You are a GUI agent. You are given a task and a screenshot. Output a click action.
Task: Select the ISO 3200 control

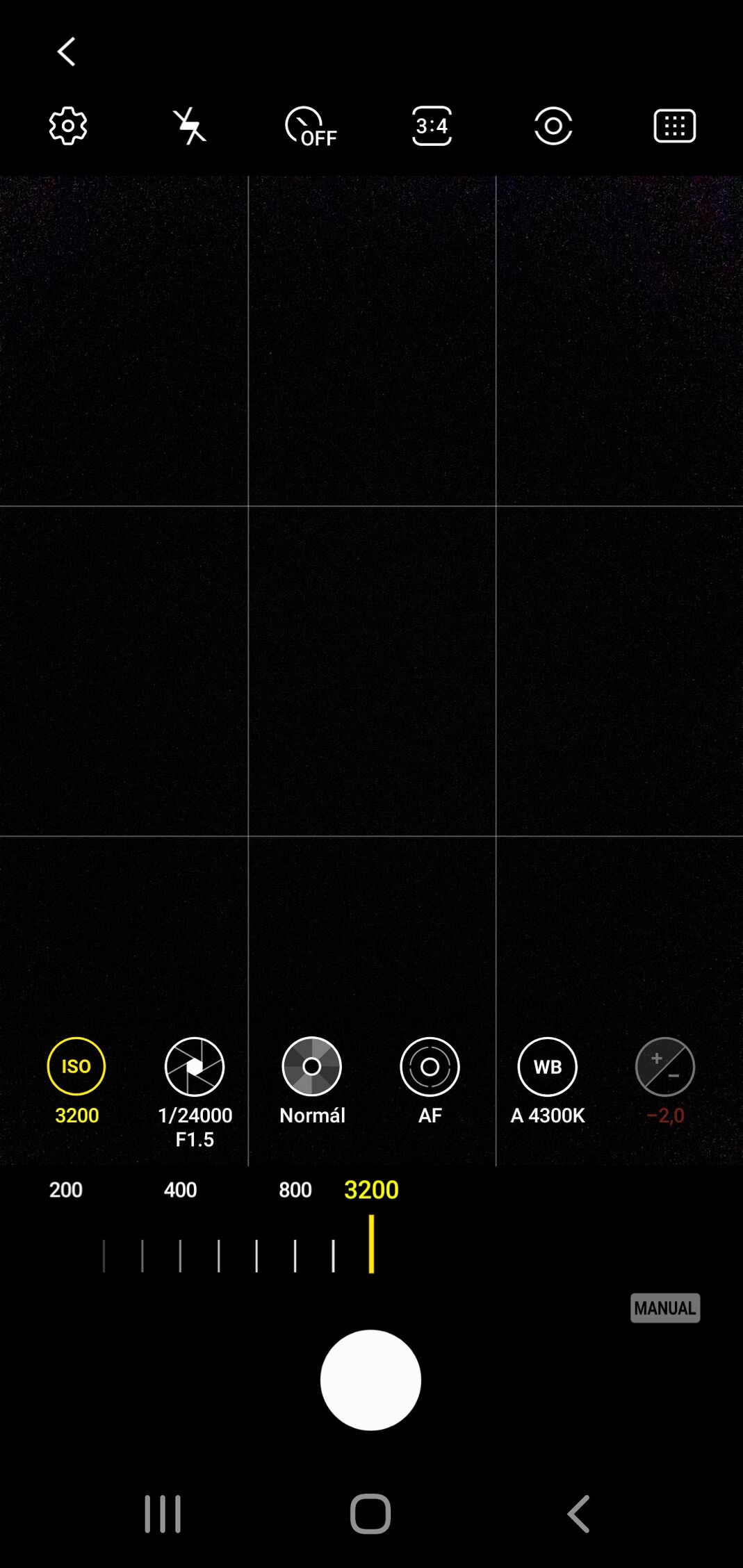[76, 1066]
